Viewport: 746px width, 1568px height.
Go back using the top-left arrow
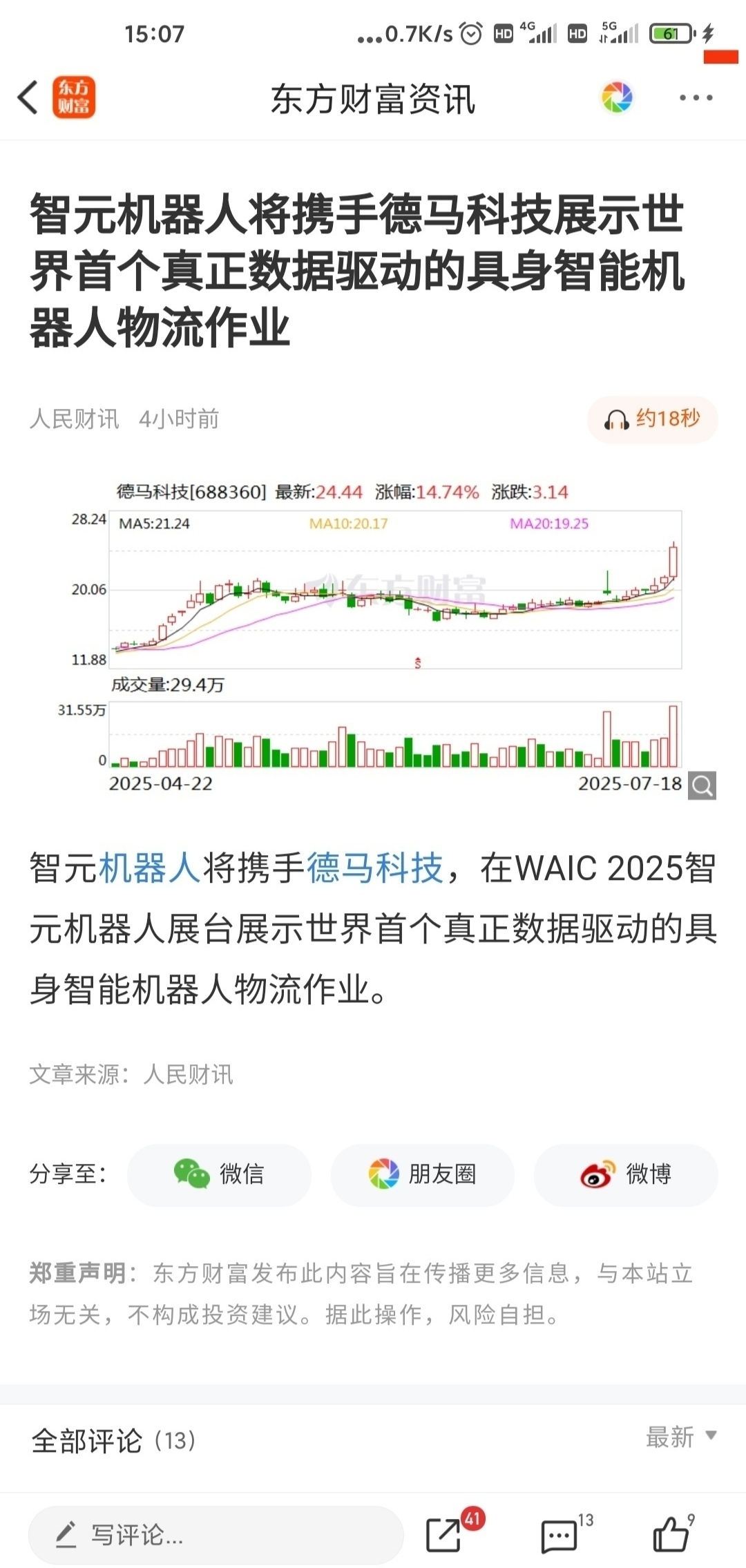(28, 97)
